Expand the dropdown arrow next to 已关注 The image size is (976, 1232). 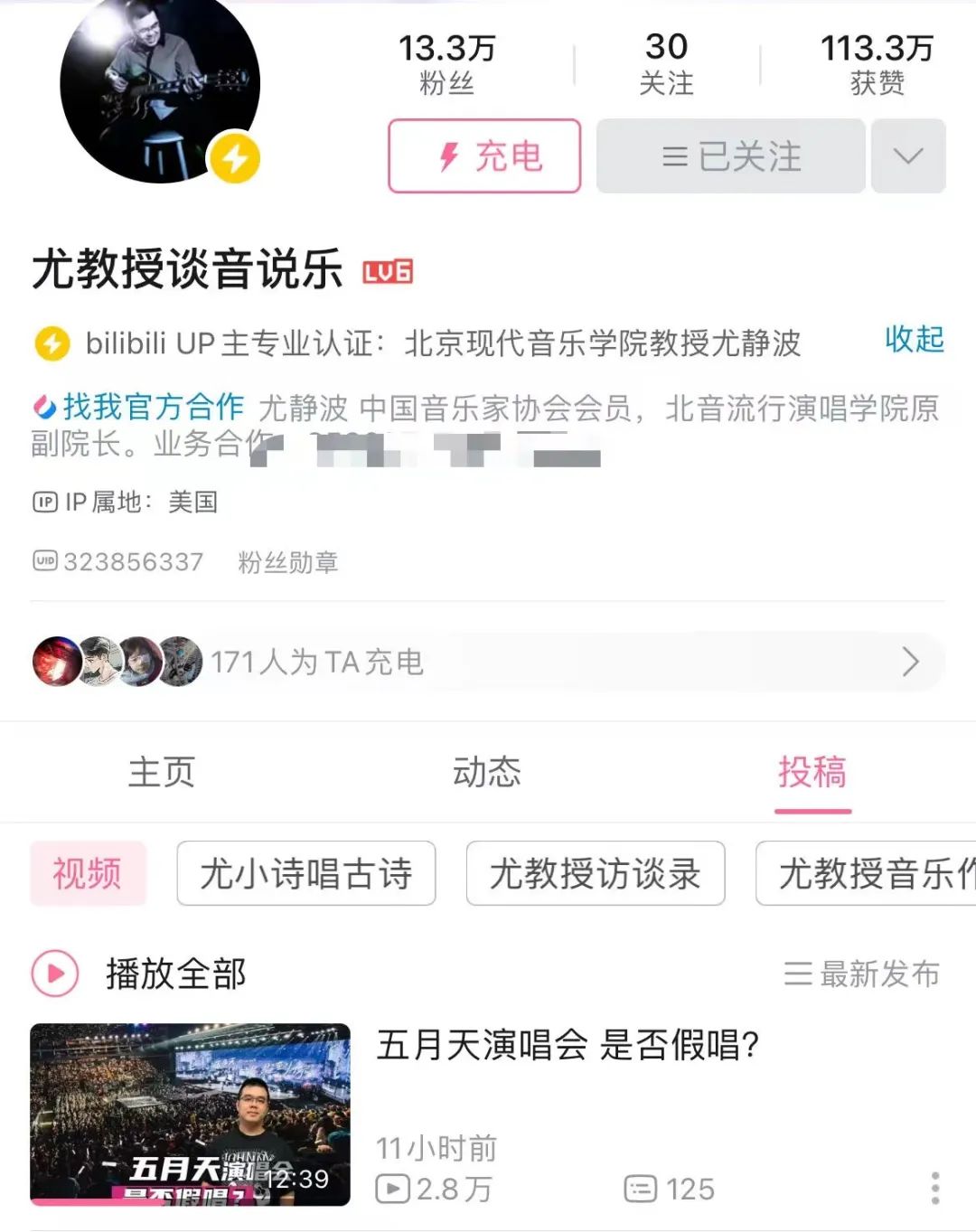(x=907, y=156)
